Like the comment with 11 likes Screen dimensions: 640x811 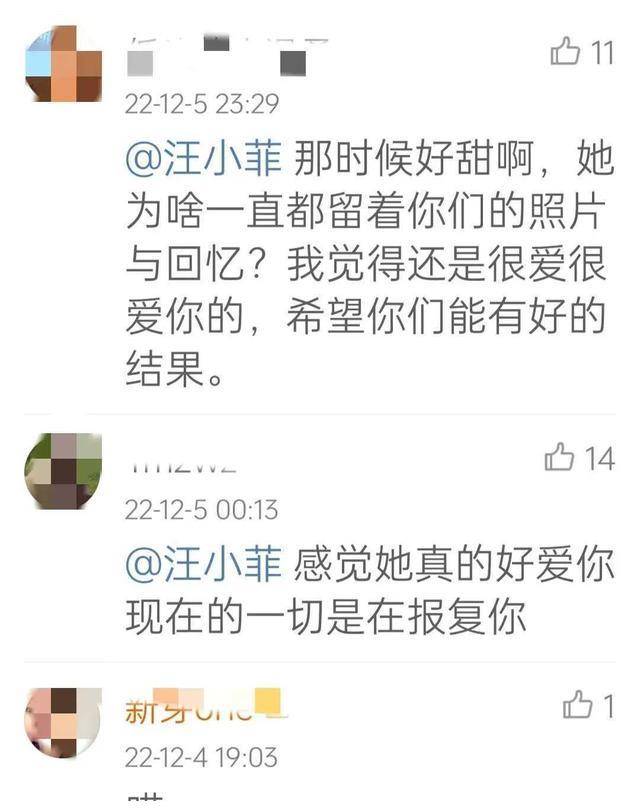pyautogui.click(x=566, y=51)
